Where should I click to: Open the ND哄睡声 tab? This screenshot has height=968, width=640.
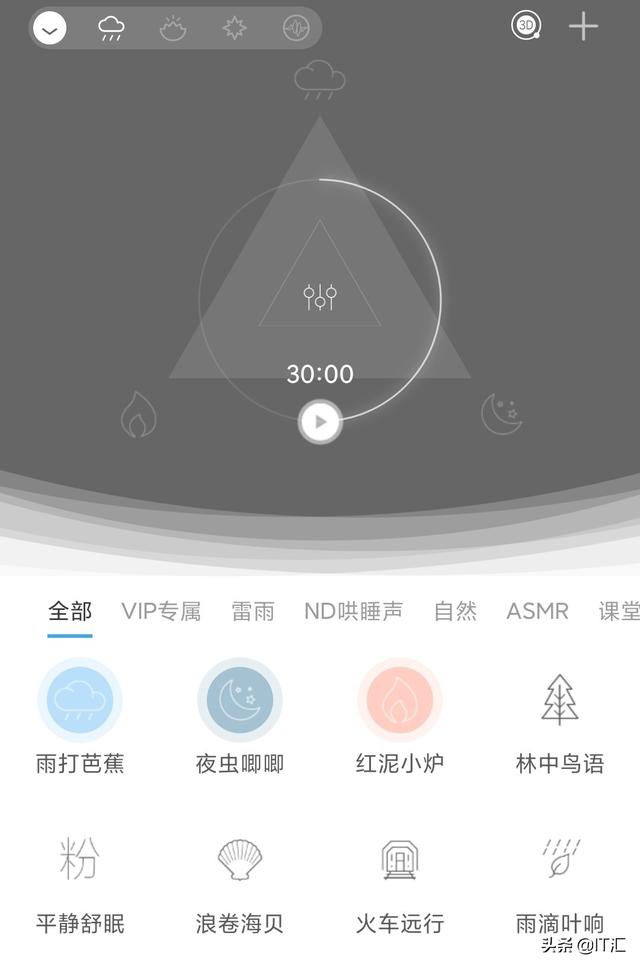pos(353,611)
